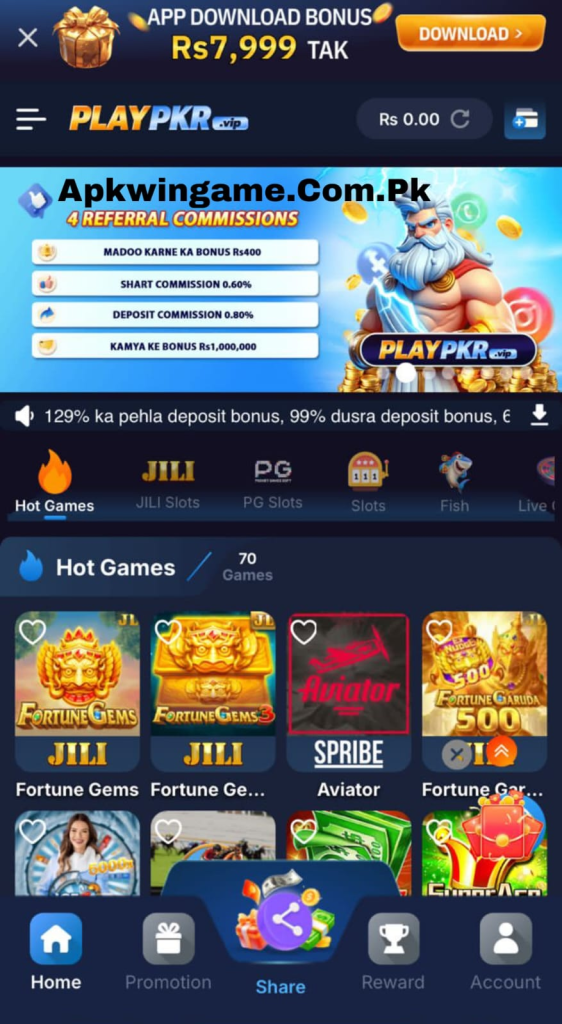This screenshot has height=1024, width=562.
Task: Dismiss the app download bonus banner
Action: pyautogui.click(x=27, y=37)
